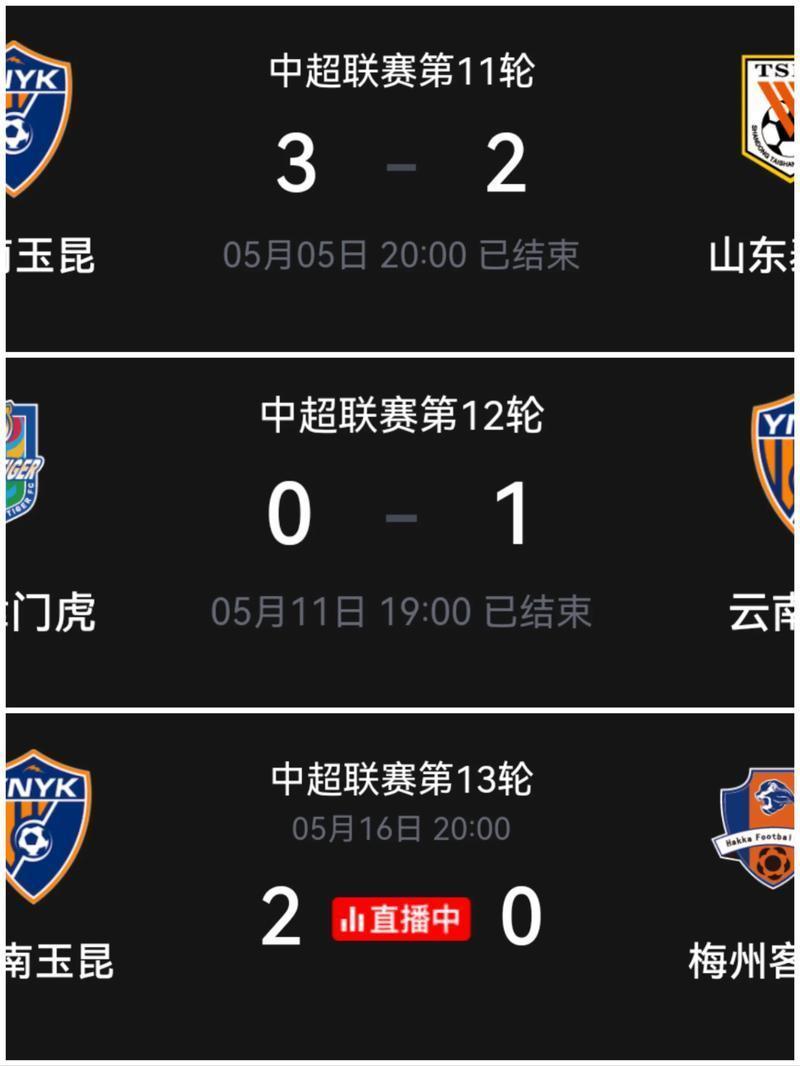Click the 0 - 1 score in round 12
This screenshot has width=800, height=1066.
(398, 515)
